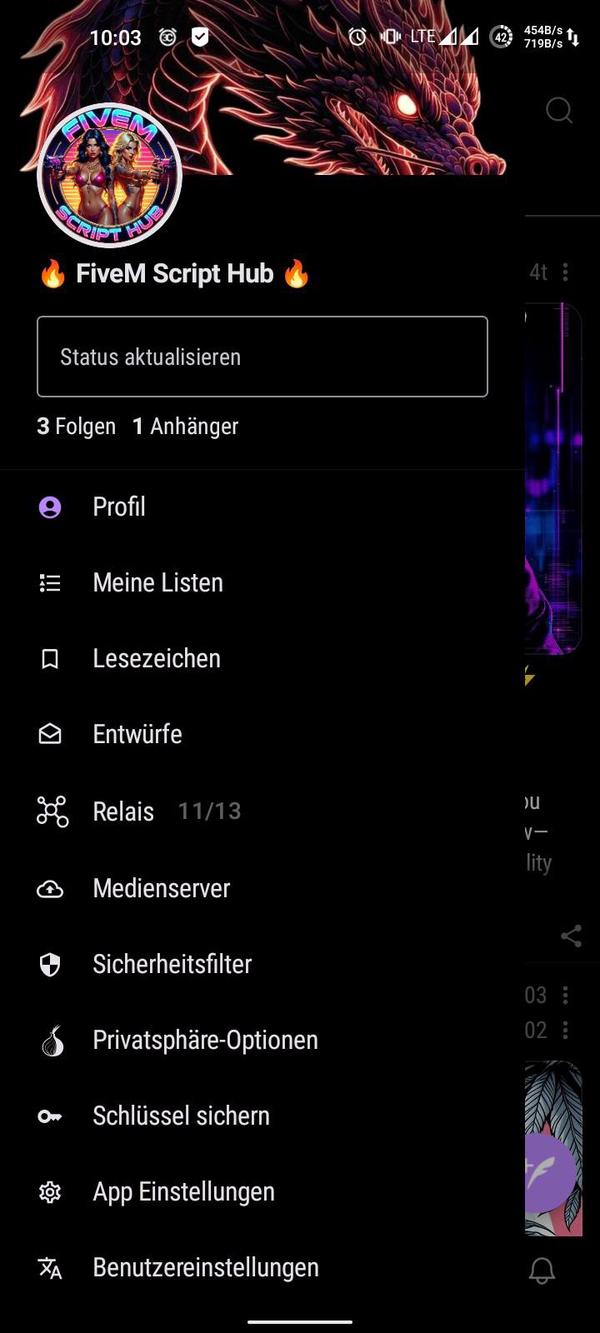This screenshot has height=1333, width=600.
Task: Tap the FiveM Script Hub profile picture
Action: tap(109, 174)
